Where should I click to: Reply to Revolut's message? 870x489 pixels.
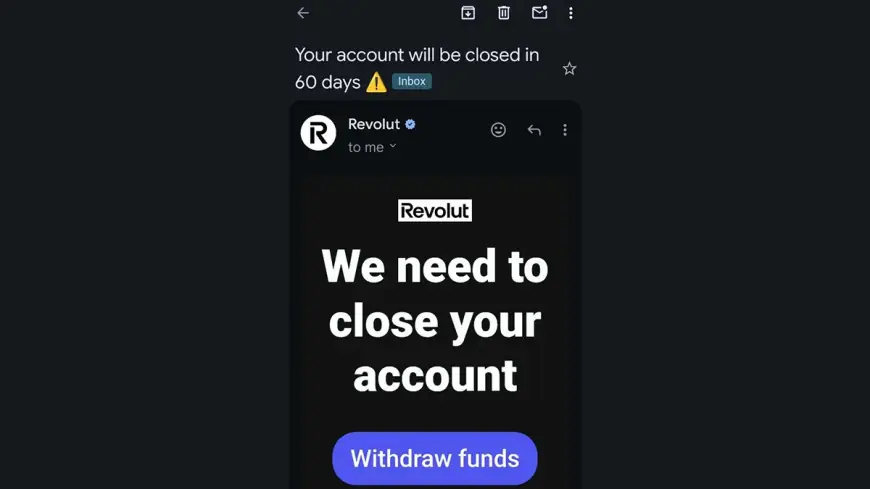(534, 130)
